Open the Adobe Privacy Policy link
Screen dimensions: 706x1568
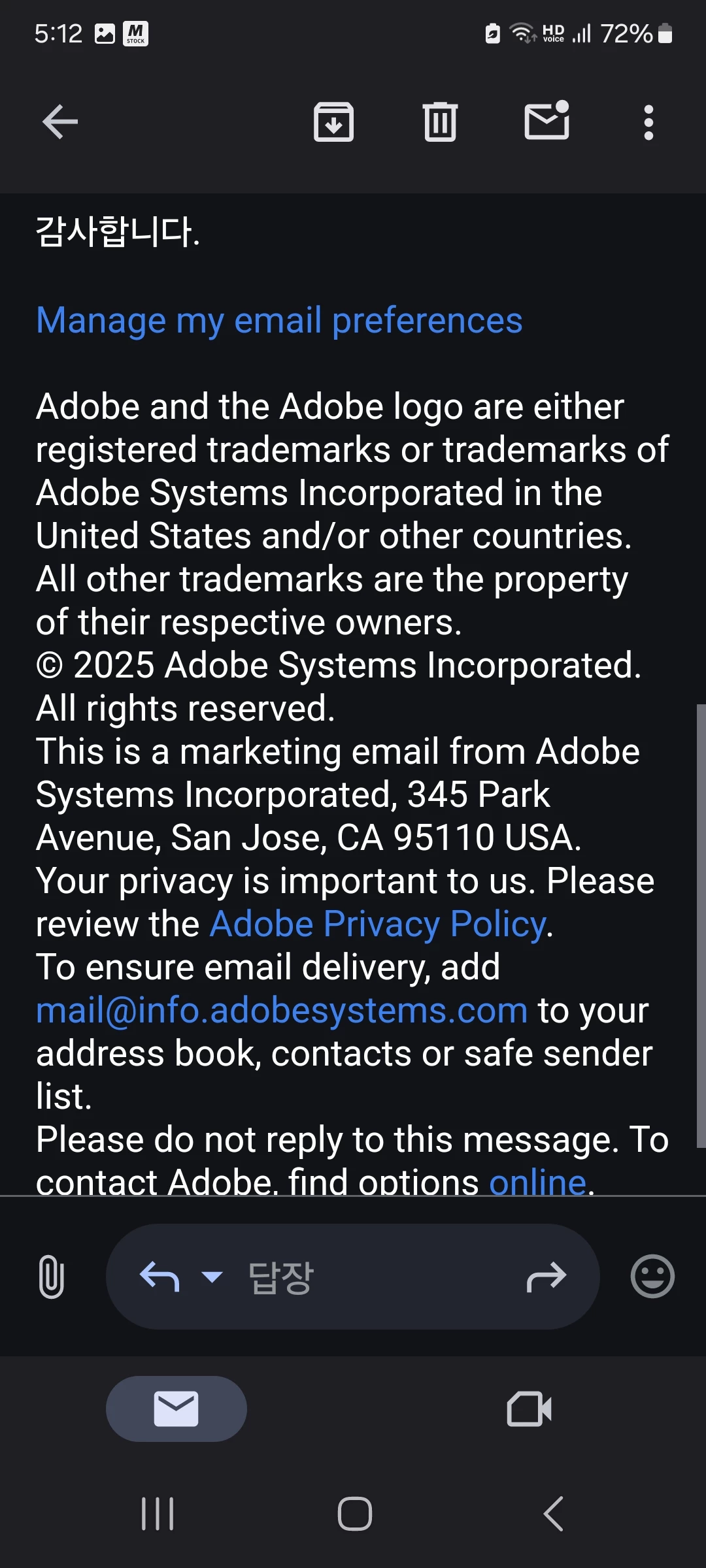378,924
